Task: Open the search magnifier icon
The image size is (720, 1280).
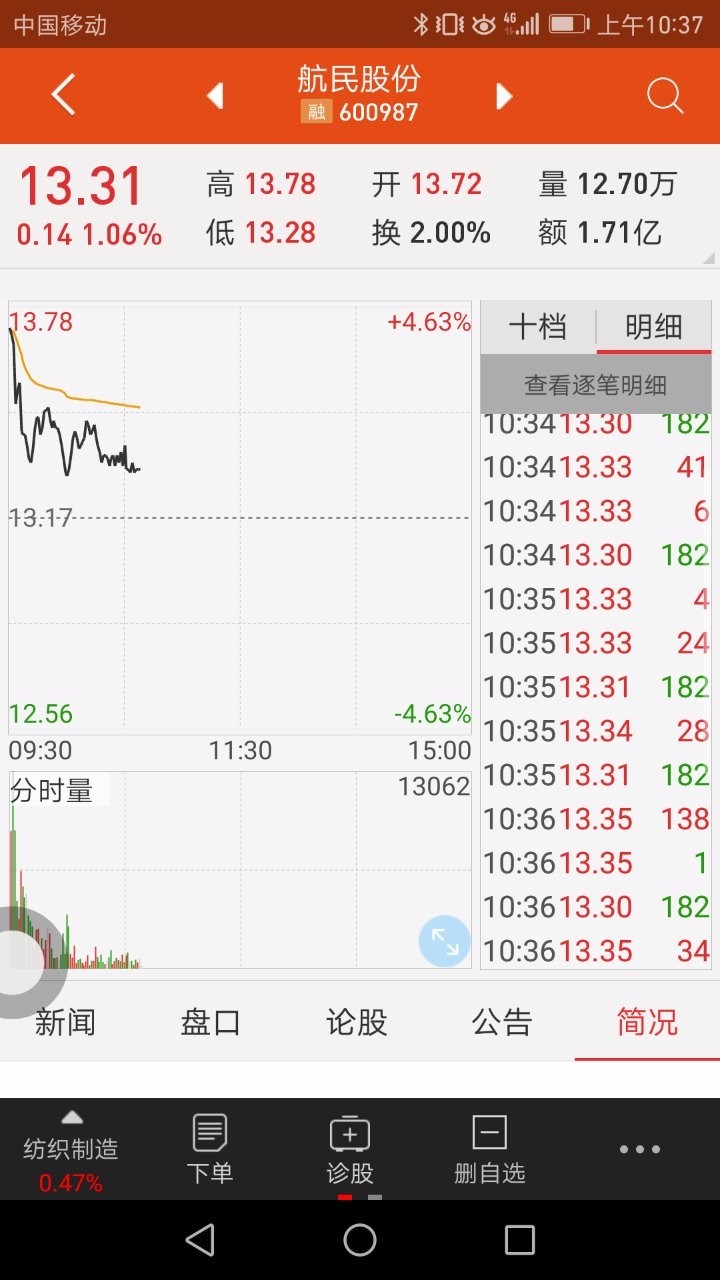Action: coord(665,96)
